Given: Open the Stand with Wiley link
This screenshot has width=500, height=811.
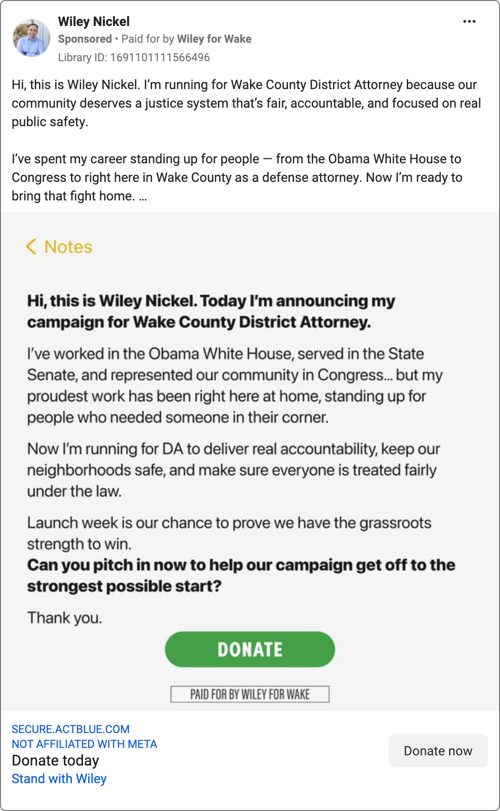Looking at the screenshot, I should (59, 778).
